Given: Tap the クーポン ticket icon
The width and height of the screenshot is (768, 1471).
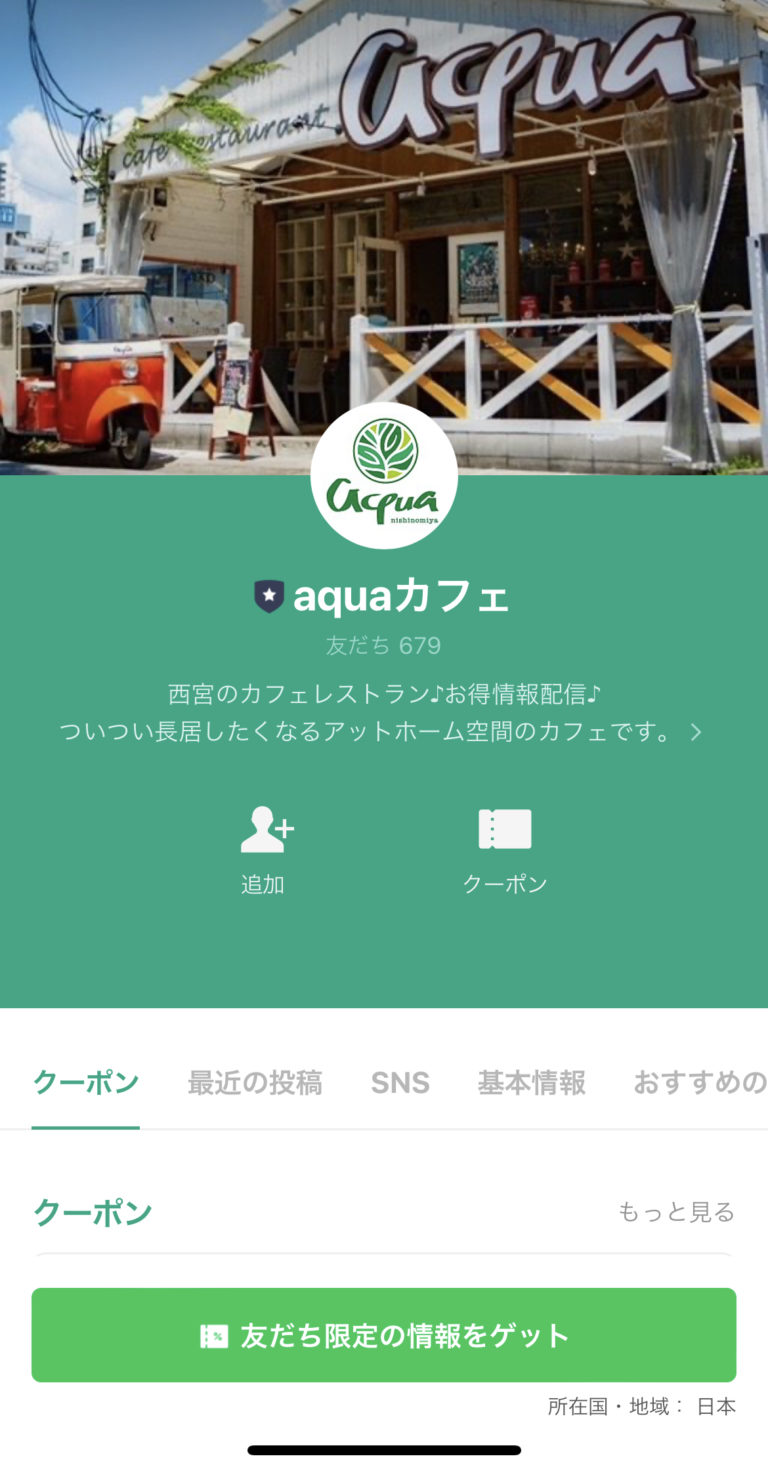Looking at the screenshot, I should tap(506, 826).
